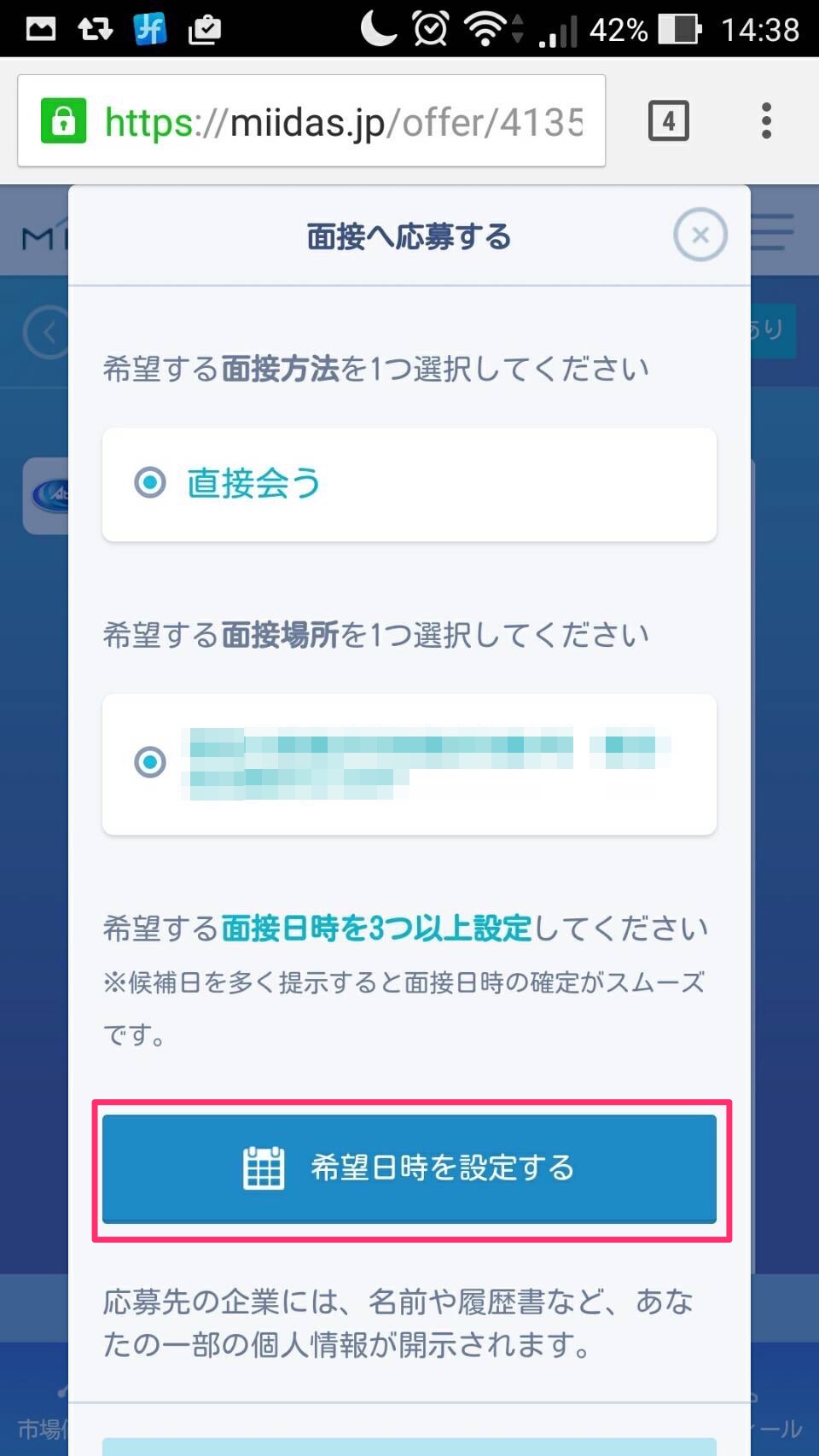This screenshot has width=819, height=1456.
Task: Tap 希望日時を設定する button
Action: coord(409,1168)
